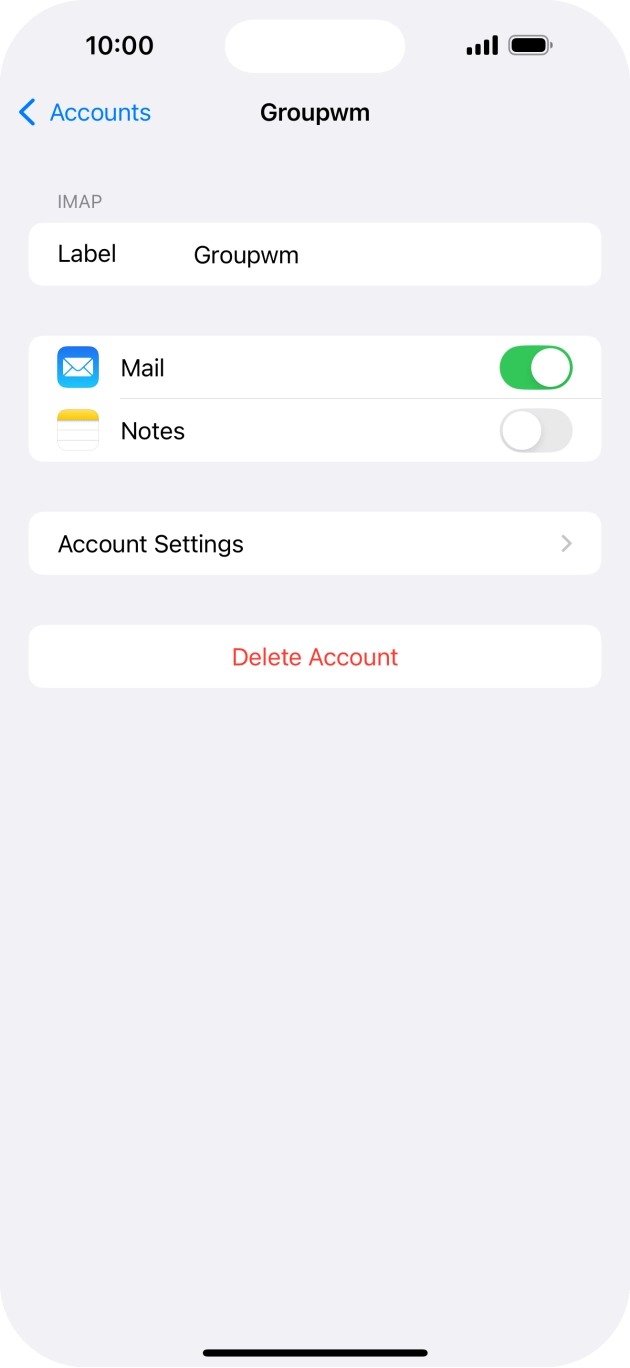Enable the Notes switch
The width and height of the screenshot is (630, 1368).
pyautogui.click(x=535, y=431)
